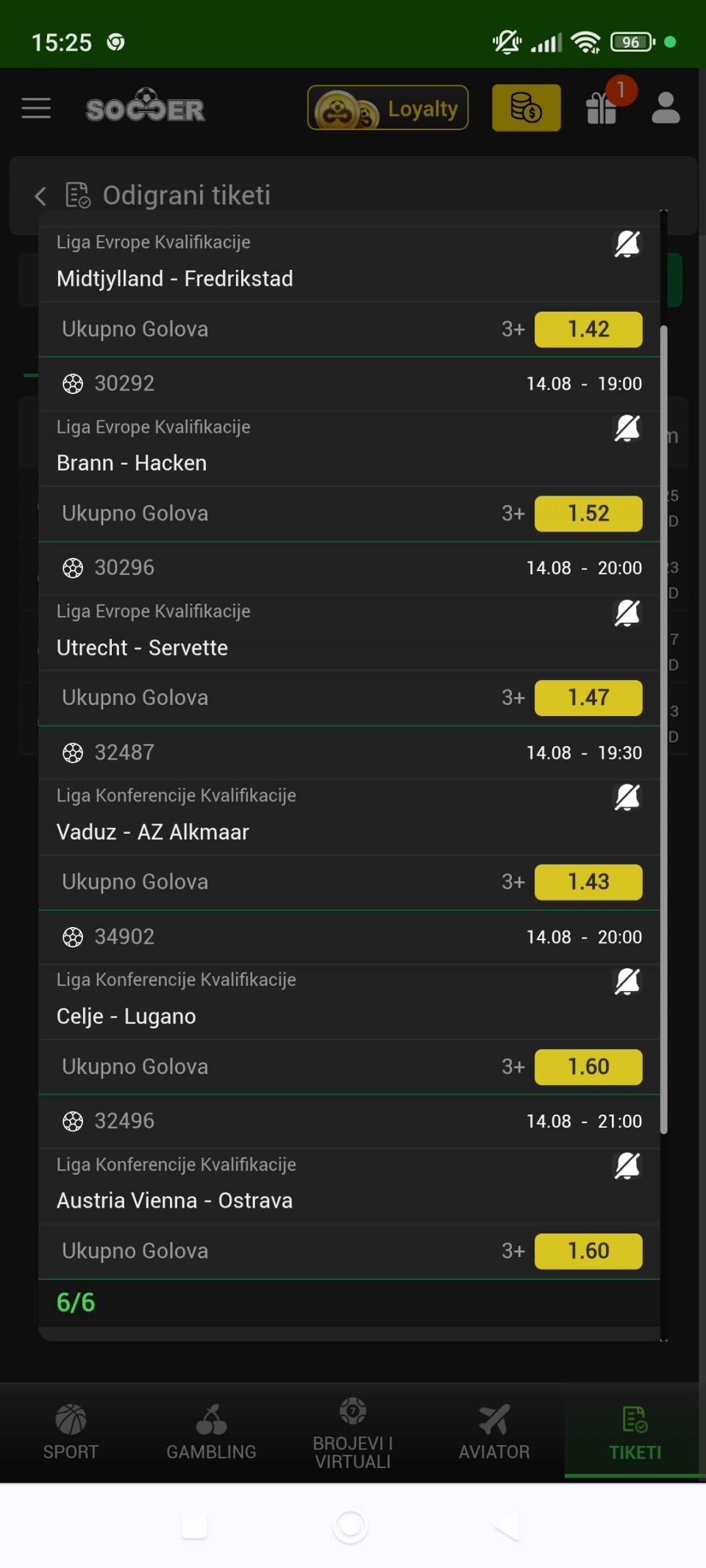Toggle the bell for Celje - Lugano
This screenshot has width=706, height=1568.
click(x=627, y=981)
